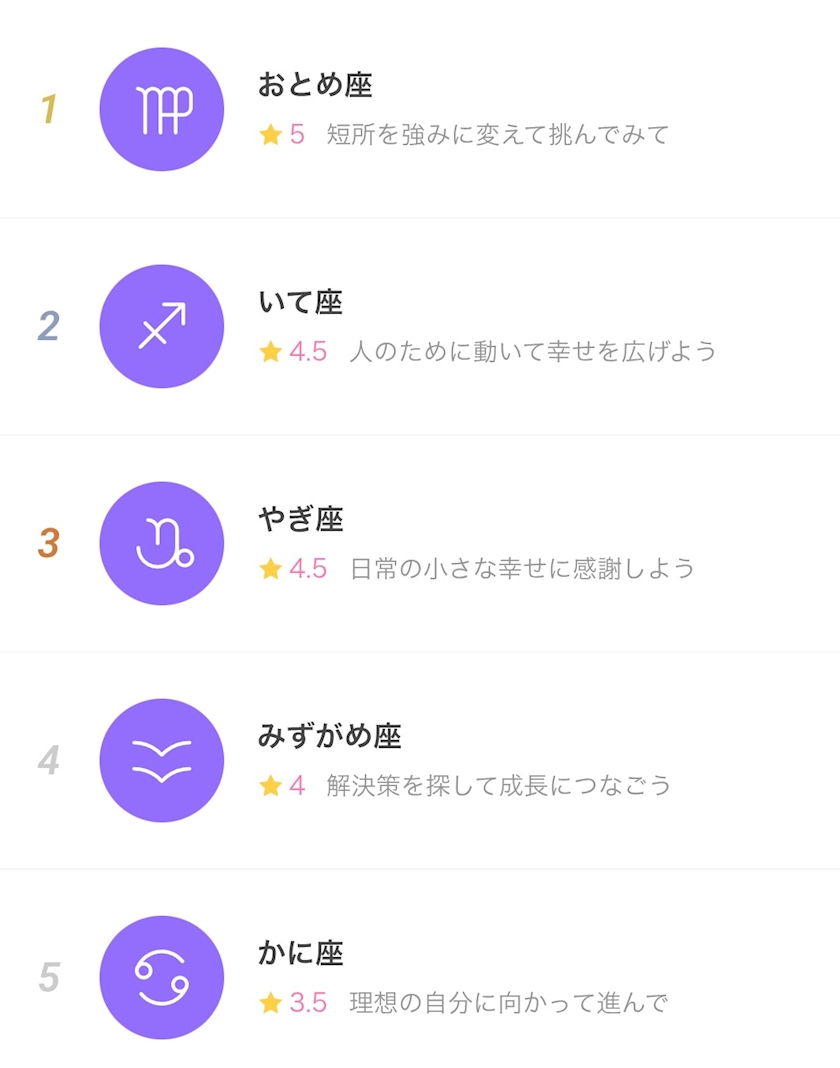The height and width of the screenshot is (1068, 840).
Task: Open the おとめ座 horoscope ranked first
Action: pos(420,109)
